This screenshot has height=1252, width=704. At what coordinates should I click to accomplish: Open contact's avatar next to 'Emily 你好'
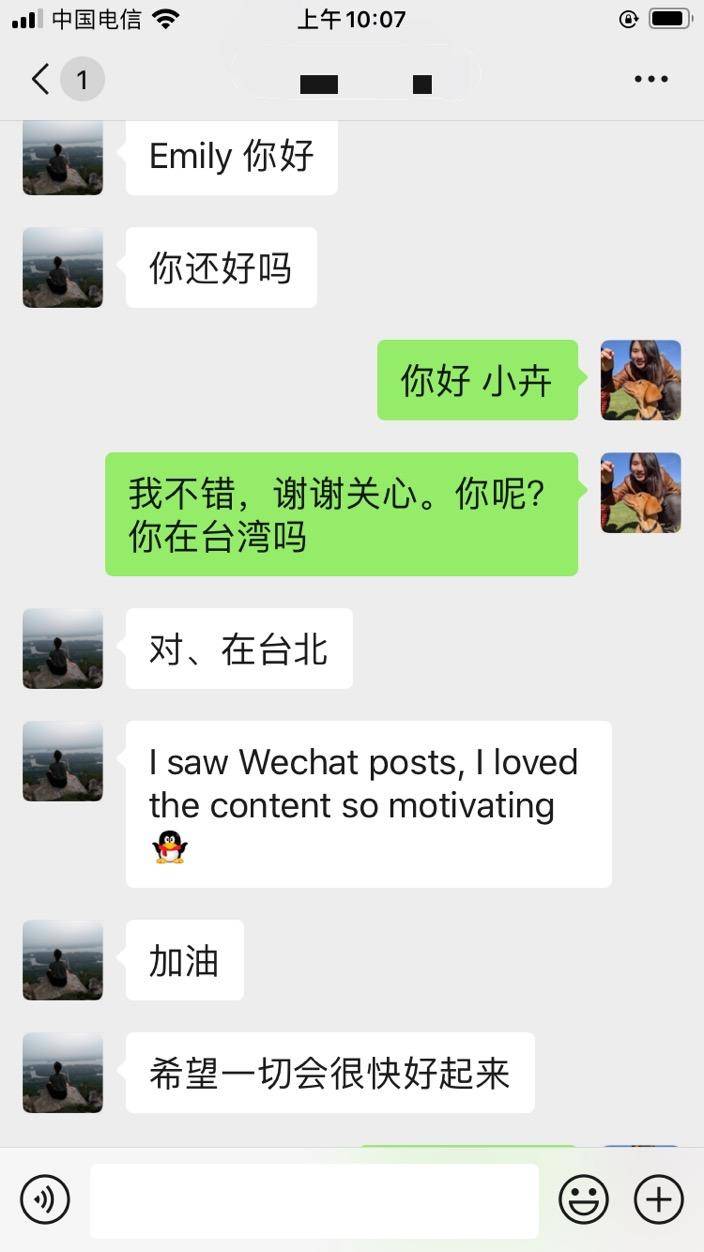[x=63, y=157]
